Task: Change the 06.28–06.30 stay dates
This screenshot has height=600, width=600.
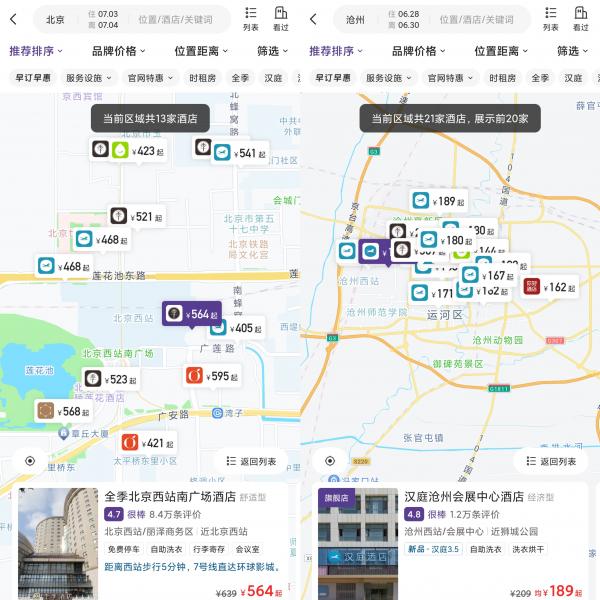Action: (404, 20)
